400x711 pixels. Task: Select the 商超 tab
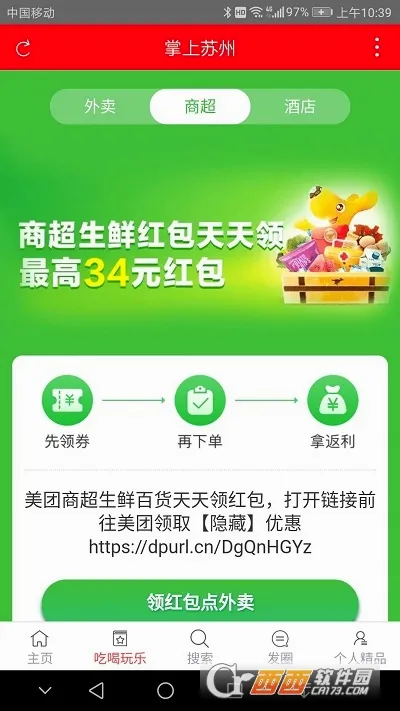tap(200, 107)
